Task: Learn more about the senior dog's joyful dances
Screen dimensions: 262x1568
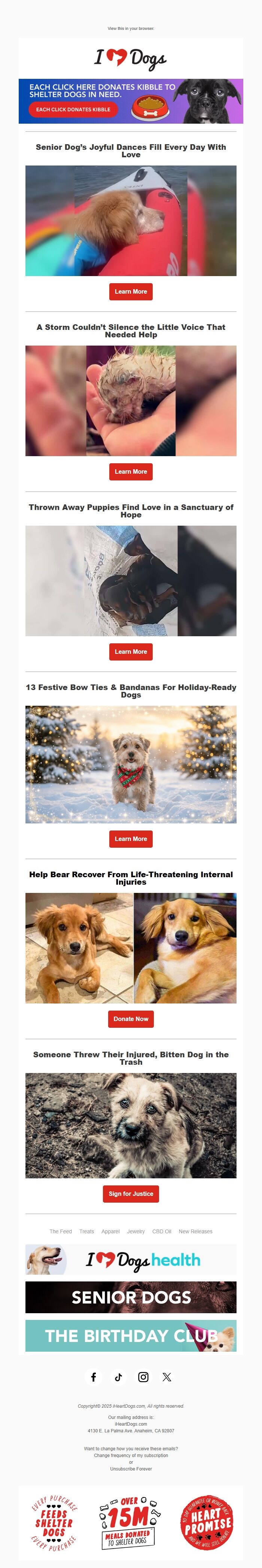Action: pos(131,291)
